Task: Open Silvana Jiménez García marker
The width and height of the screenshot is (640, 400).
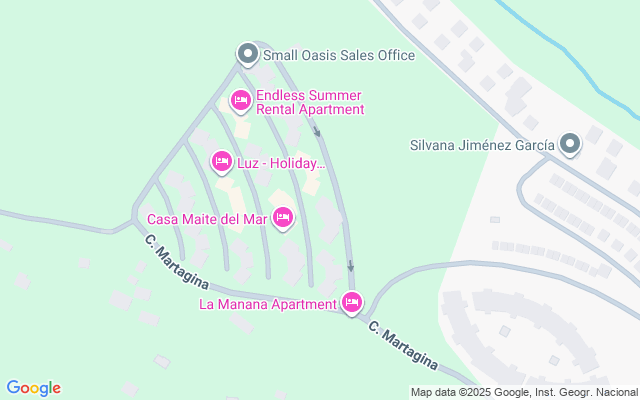Action: click(570, 144)
